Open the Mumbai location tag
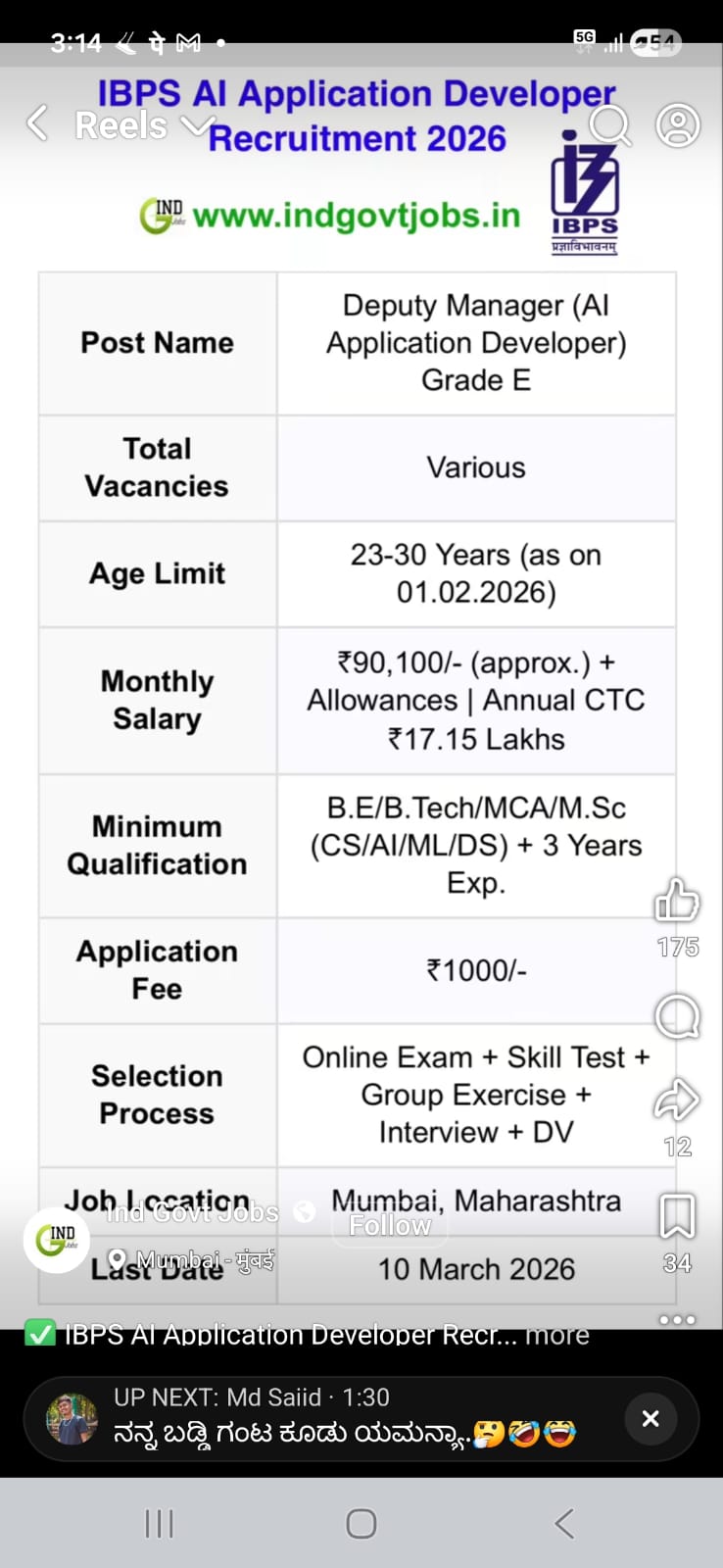The height and width of the screenshot is (1568, 723). click(x=193, y=1260)
